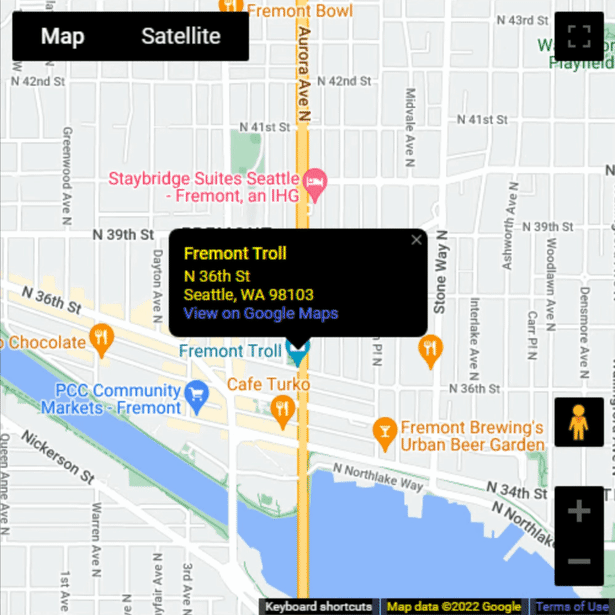Select PCC Community Markets place marker
Screen dimensions: 615x615
(x=197, y=392)
